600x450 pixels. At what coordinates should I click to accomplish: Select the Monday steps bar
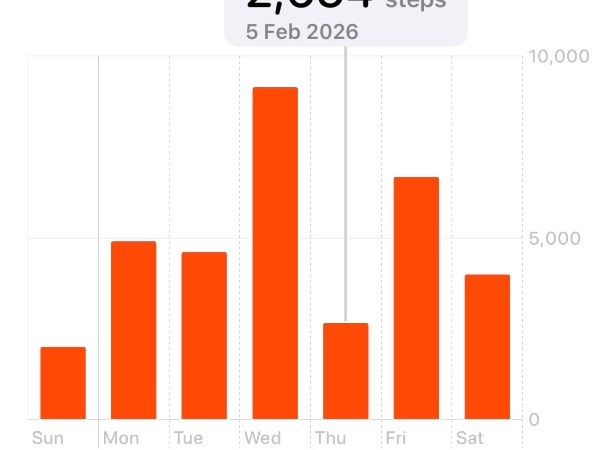pyautogui.click(x=134, y=330)
